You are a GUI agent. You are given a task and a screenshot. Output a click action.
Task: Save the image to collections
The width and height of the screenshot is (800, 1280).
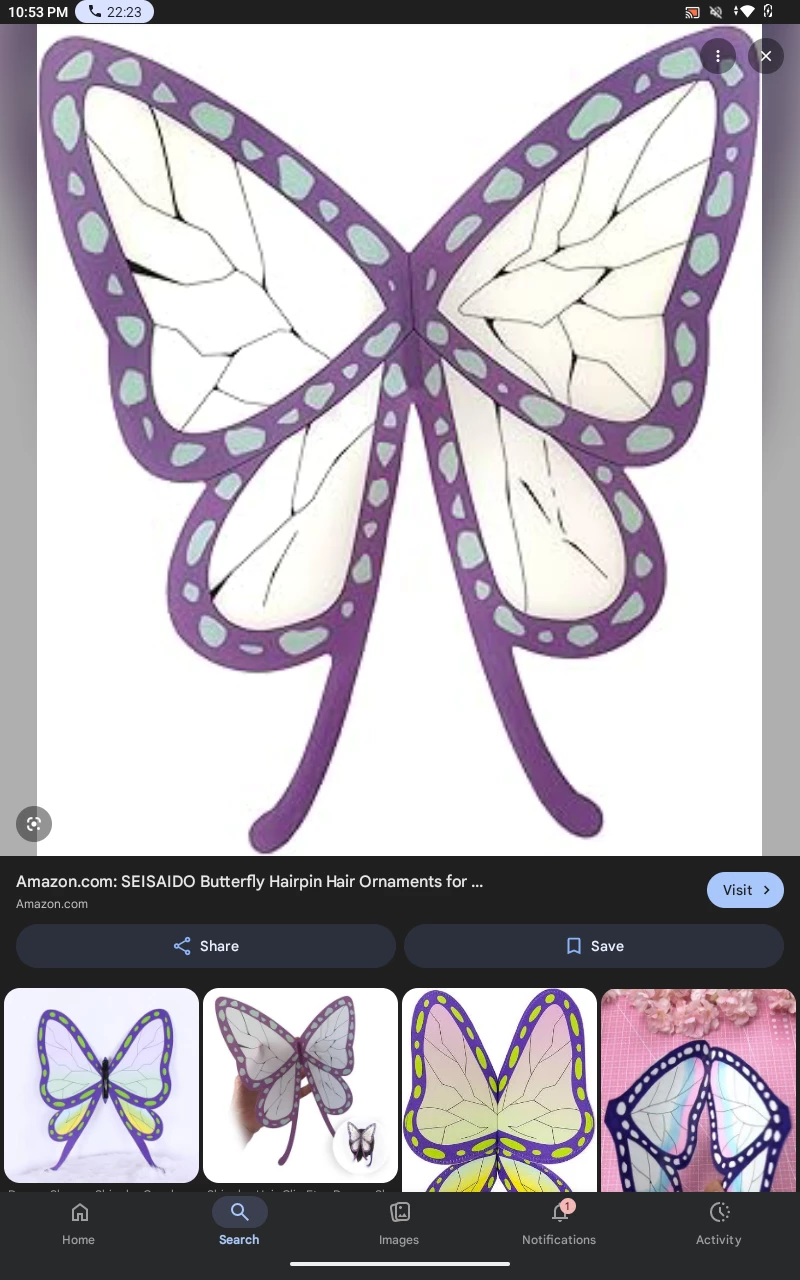[594, 946]
